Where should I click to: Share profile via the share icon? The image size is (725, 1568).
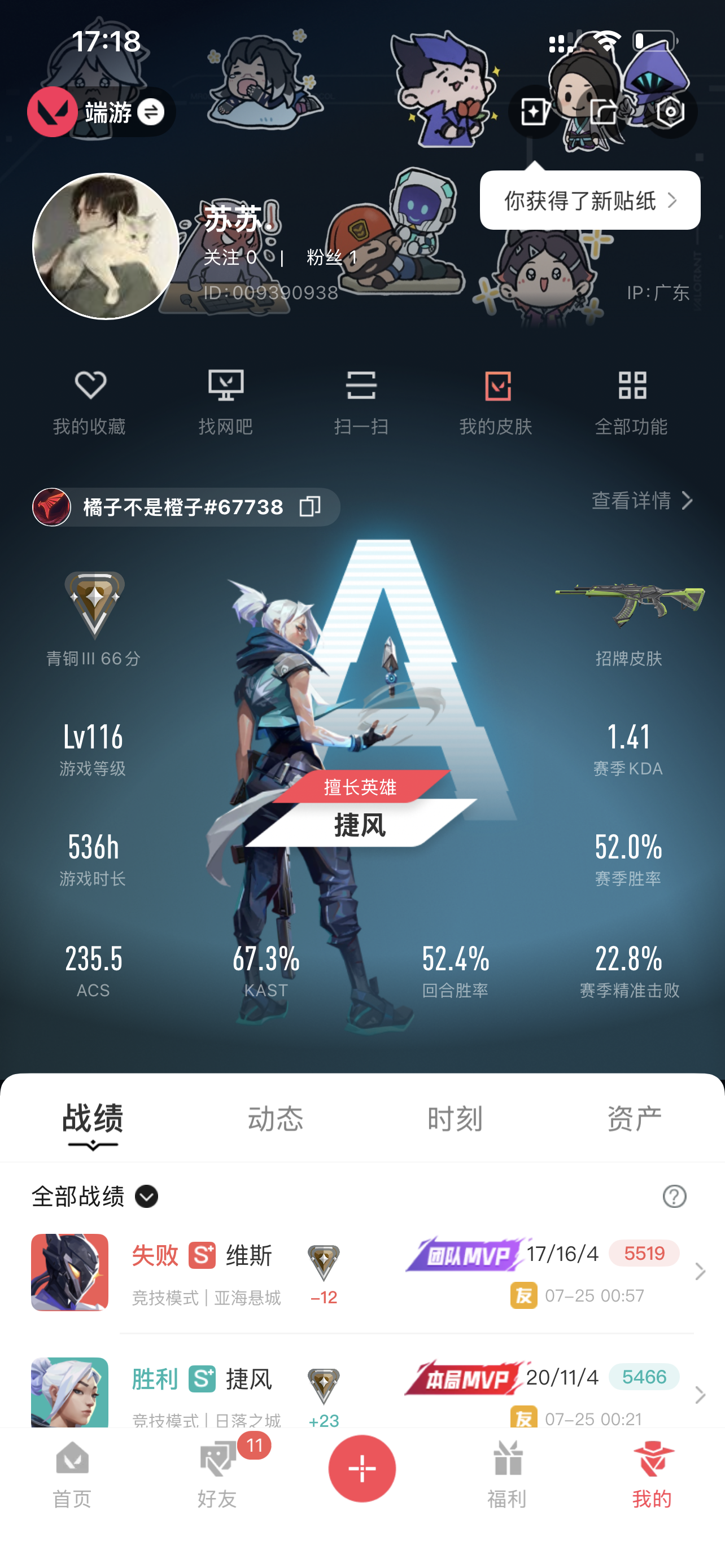[602, 112]
